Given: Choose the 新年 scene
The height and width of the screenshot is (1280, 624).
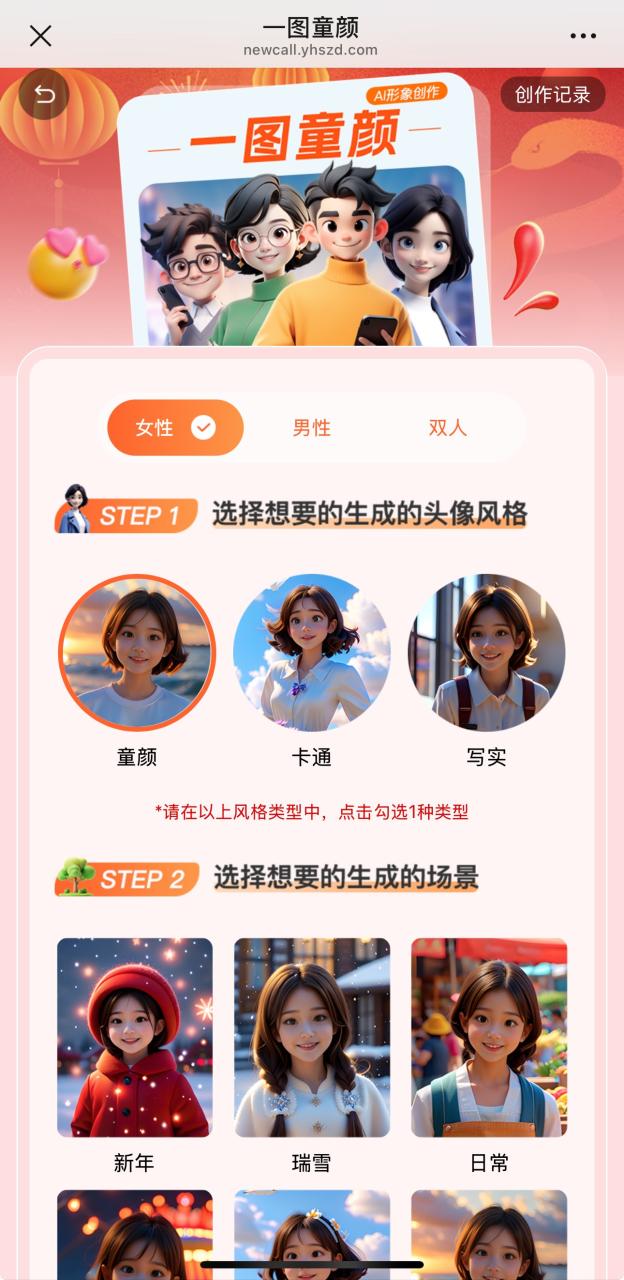Looking at the screenshot, I should point(135,1037).
